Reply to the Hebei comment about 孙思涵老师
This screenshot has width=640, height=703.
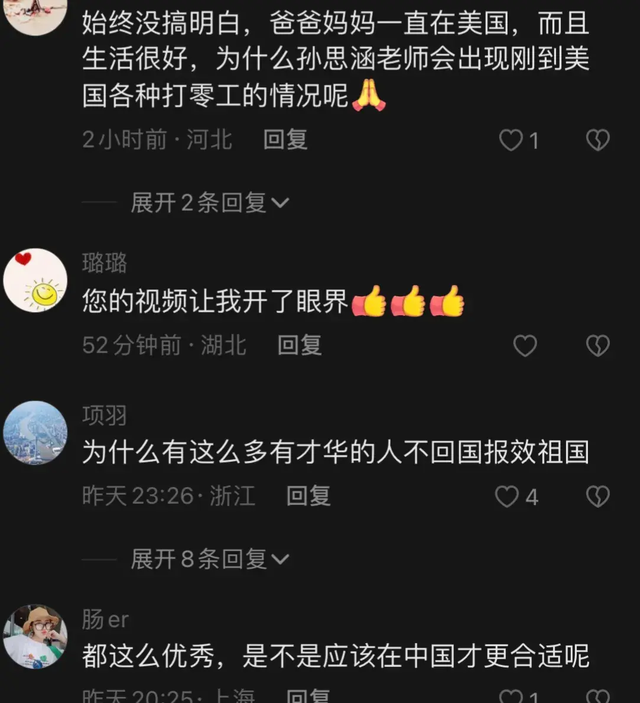click(285, 140)
